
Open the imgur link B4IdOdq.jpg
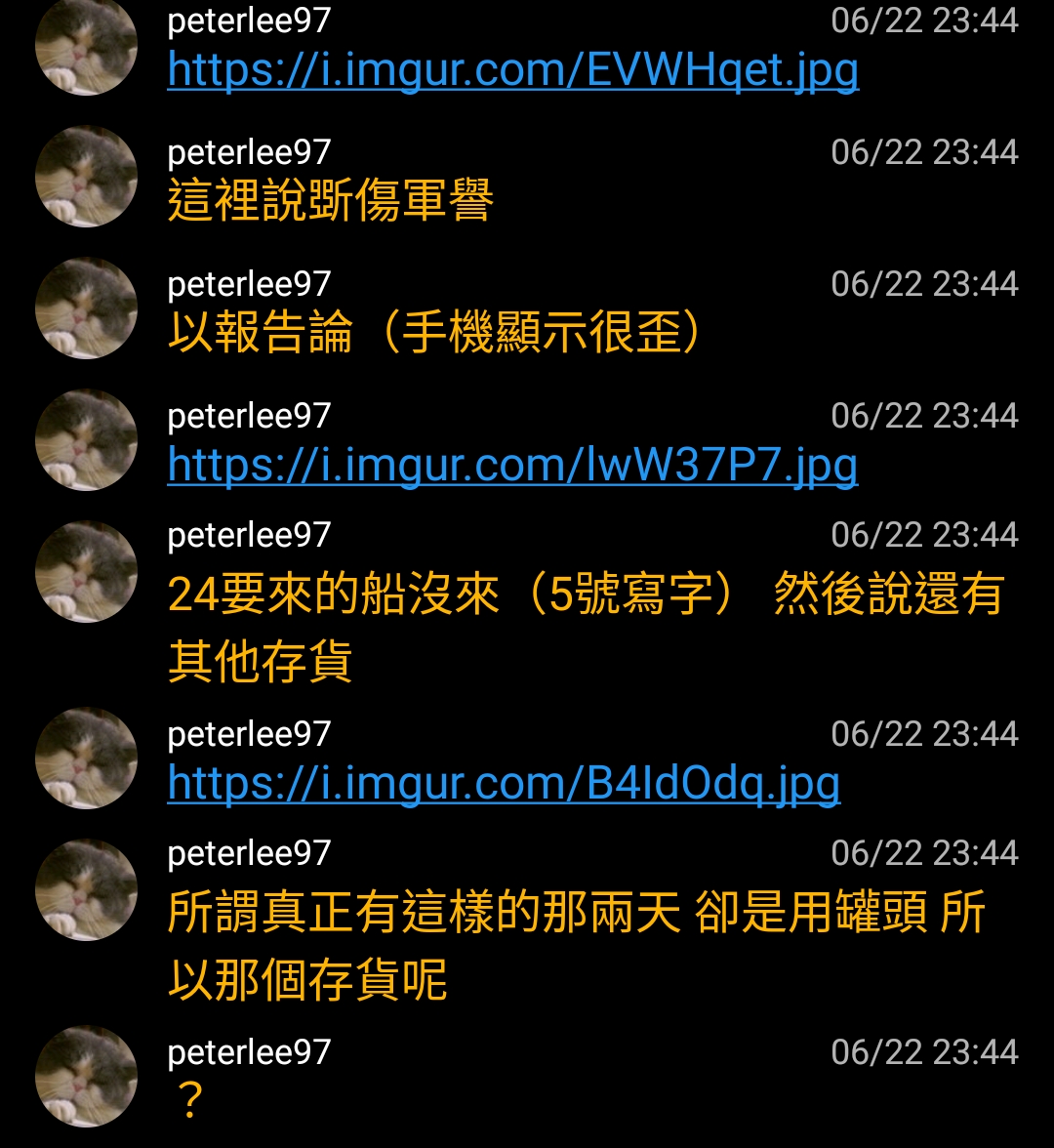pyautogui.click(x=504, y=783)
